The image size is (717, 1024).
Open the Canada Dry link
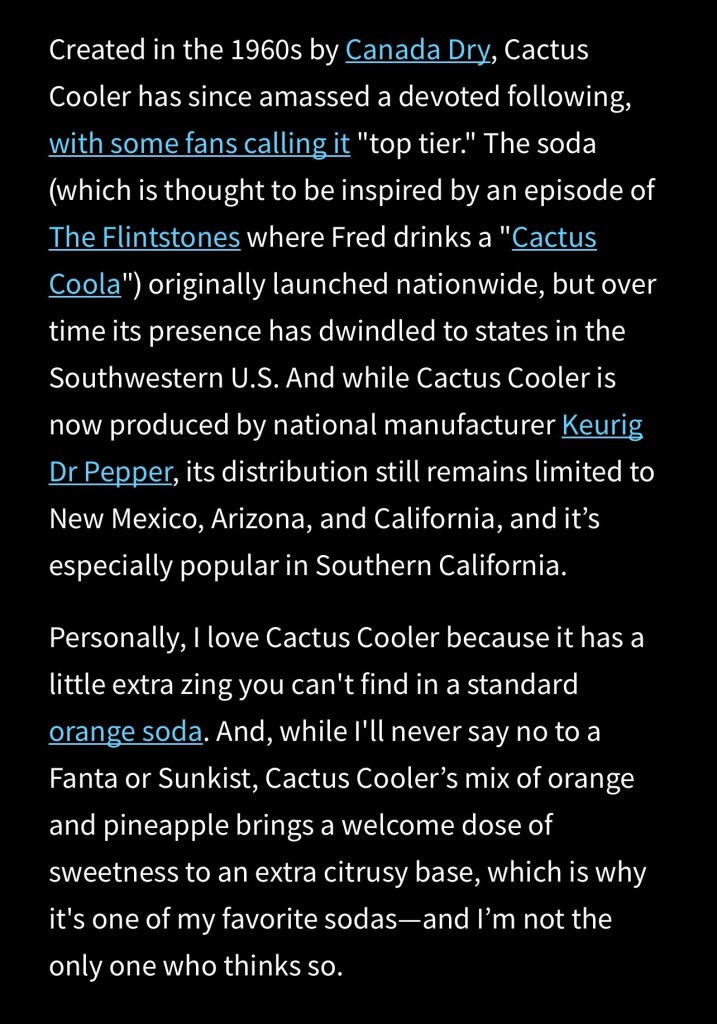click(x=418, y=49)
